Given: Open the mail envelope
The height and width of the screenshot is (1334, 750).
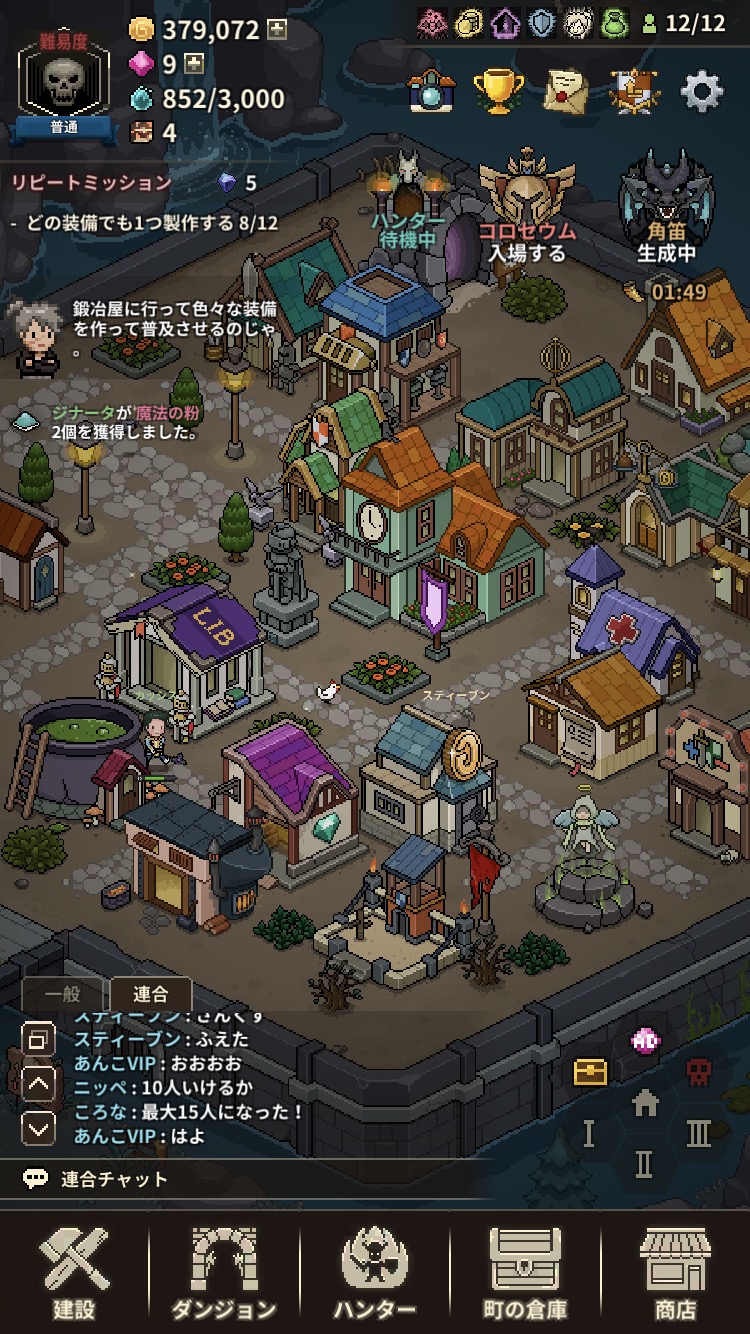Looking at the screenshot, I should (566, 92).
